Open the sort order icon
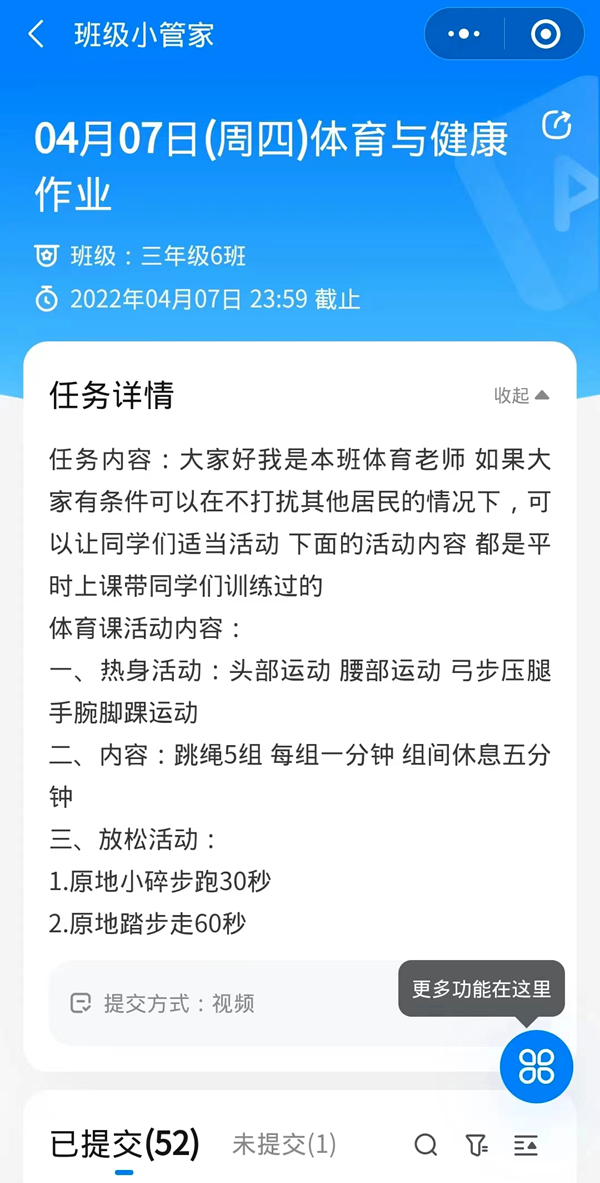The width and height of the screenshot is (600, 1183). click(x=526, y=1145)
